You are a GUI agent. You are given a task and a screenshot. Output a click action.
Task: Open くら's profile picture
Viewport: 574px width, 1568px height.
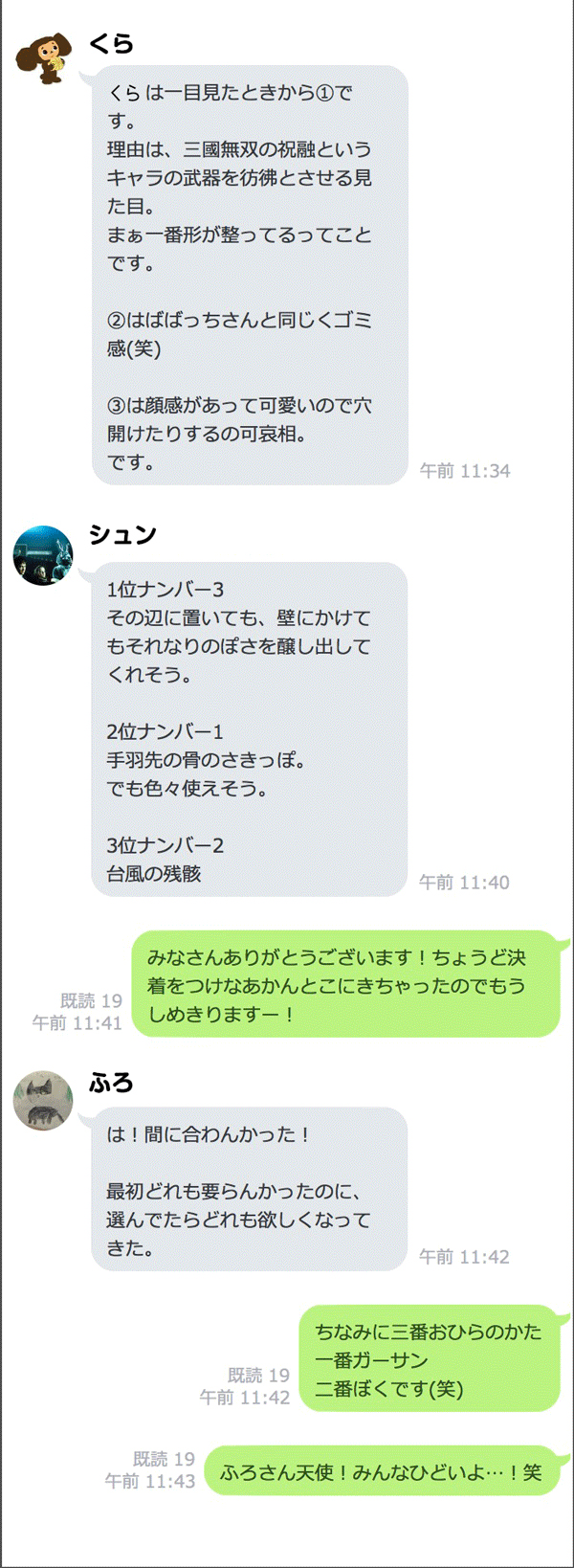44,57
